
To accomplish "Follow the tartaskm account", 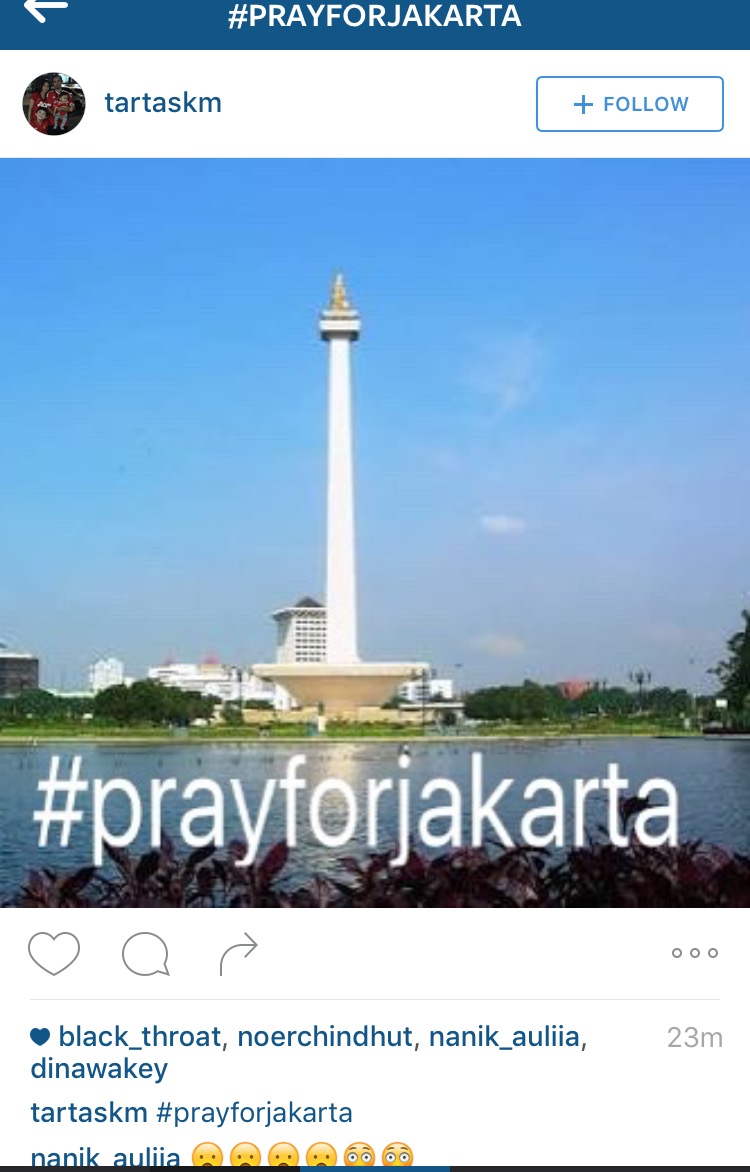I will 629,104.
